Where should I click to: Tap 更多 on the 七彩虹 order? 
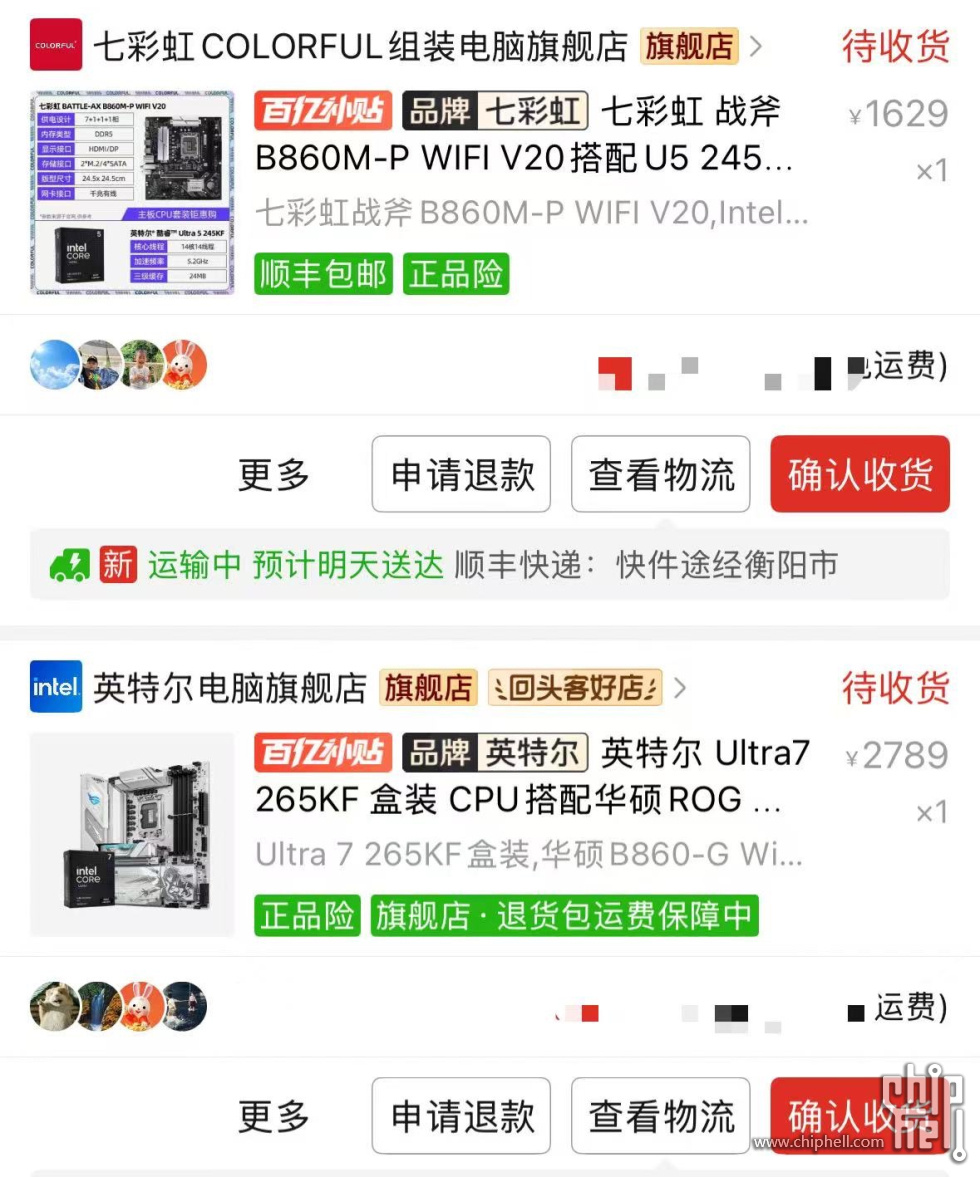tap(274, 475)
